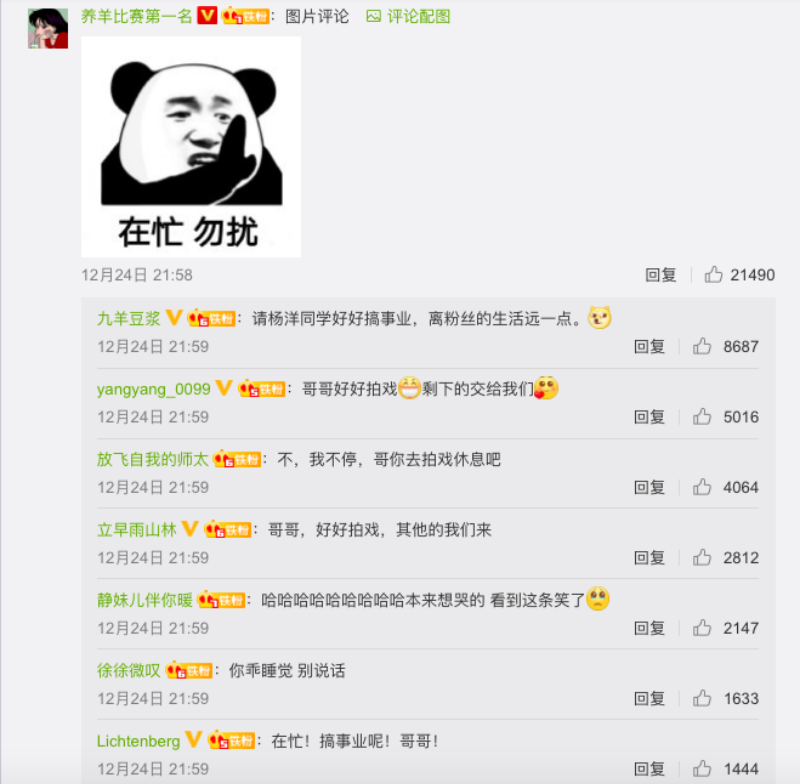The height and width of the screenshot is (784, 800).
Task: Like 徐徐微叹's comment
Action: [702, 698]
